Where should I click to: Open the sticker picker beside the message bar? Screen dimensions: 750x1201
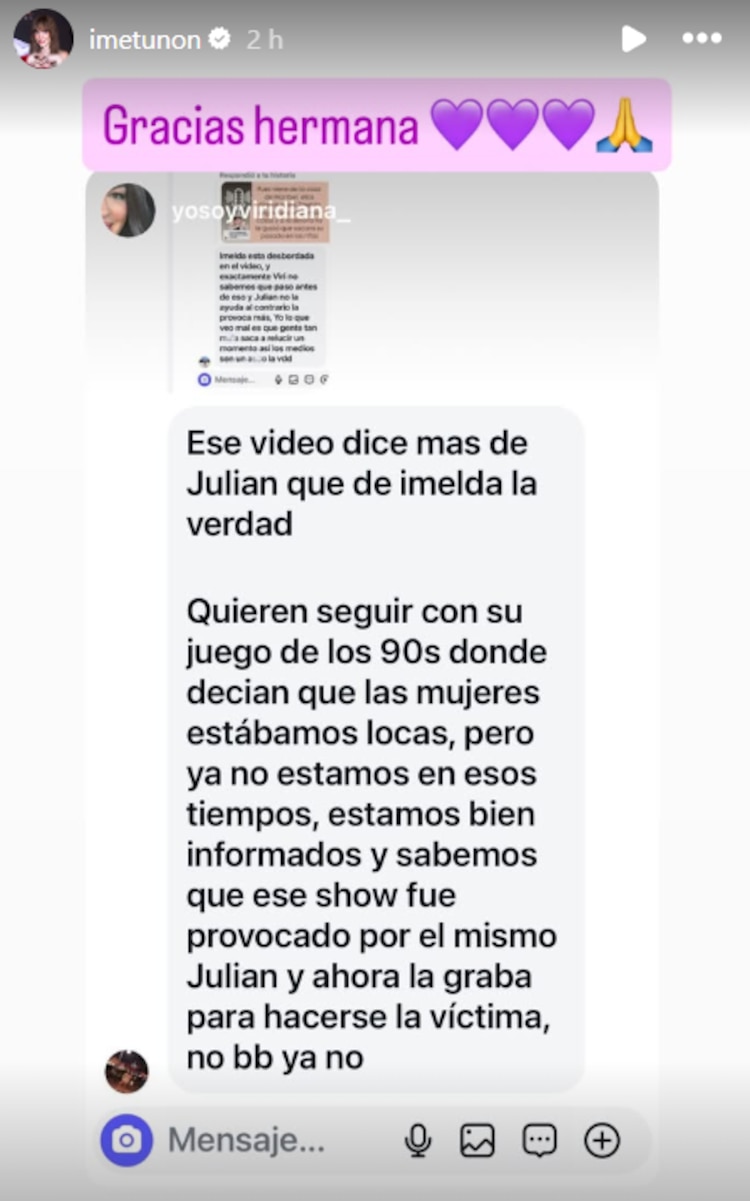(x=541, y=1139)
